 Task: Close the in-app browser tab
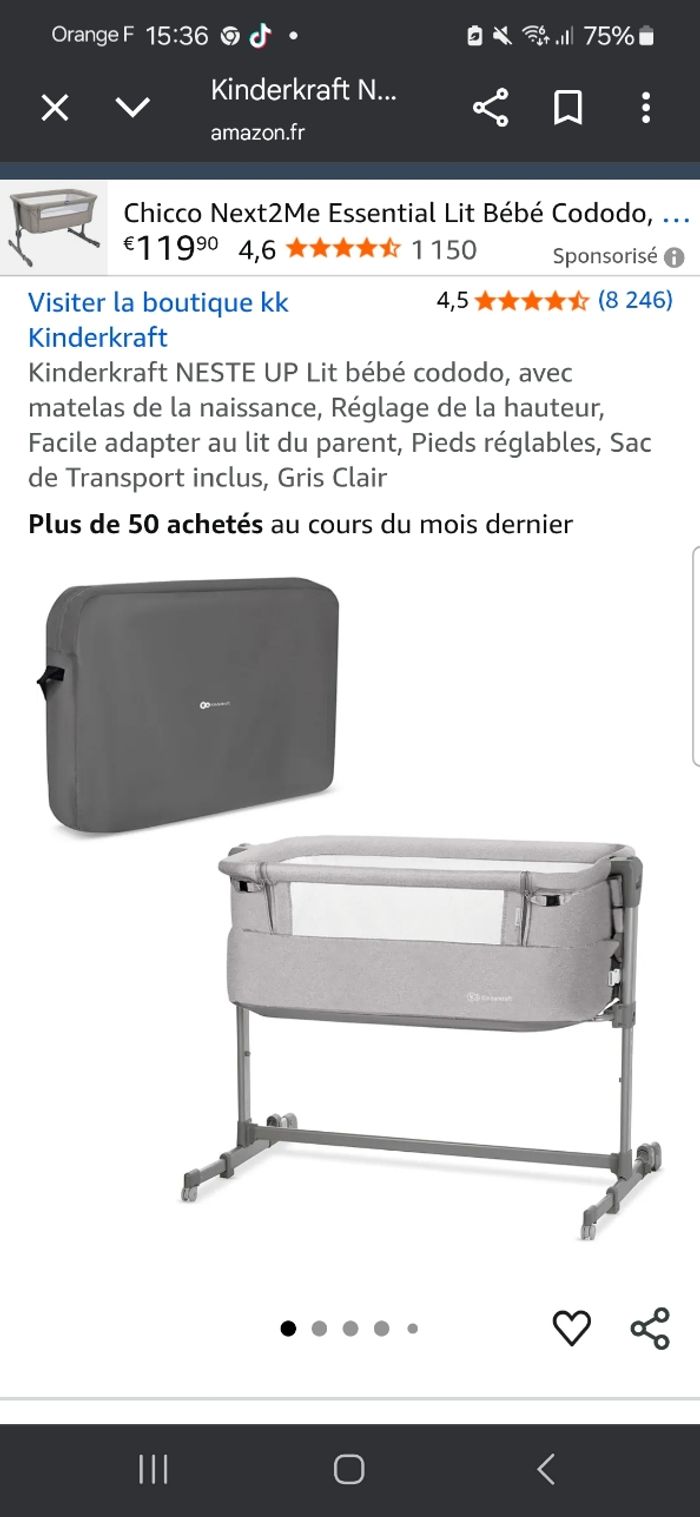(55, 108)
